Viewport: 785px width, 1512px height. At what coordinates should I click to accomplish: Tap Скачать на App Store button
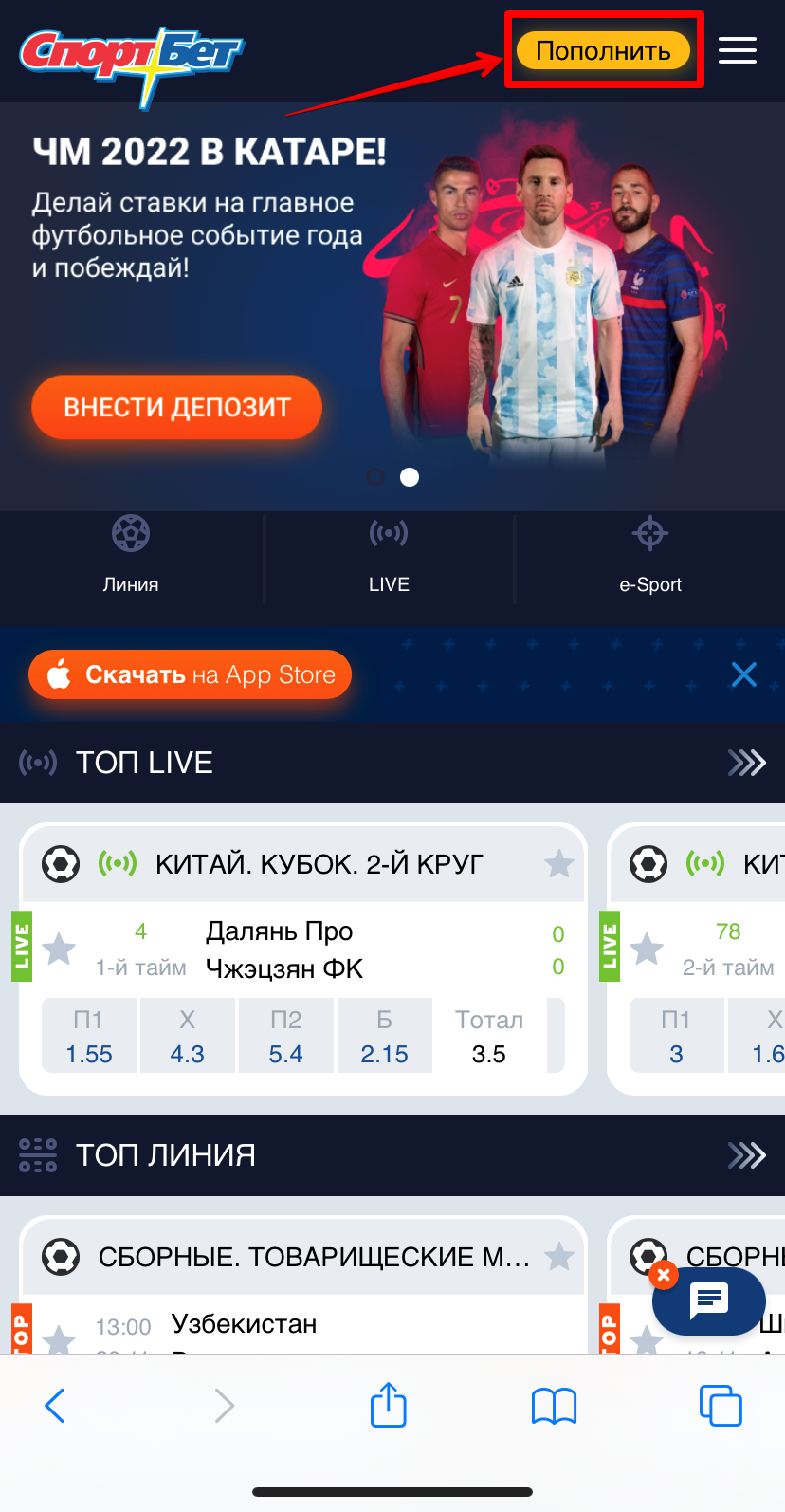pyautogui.click(x=190, y=674)
